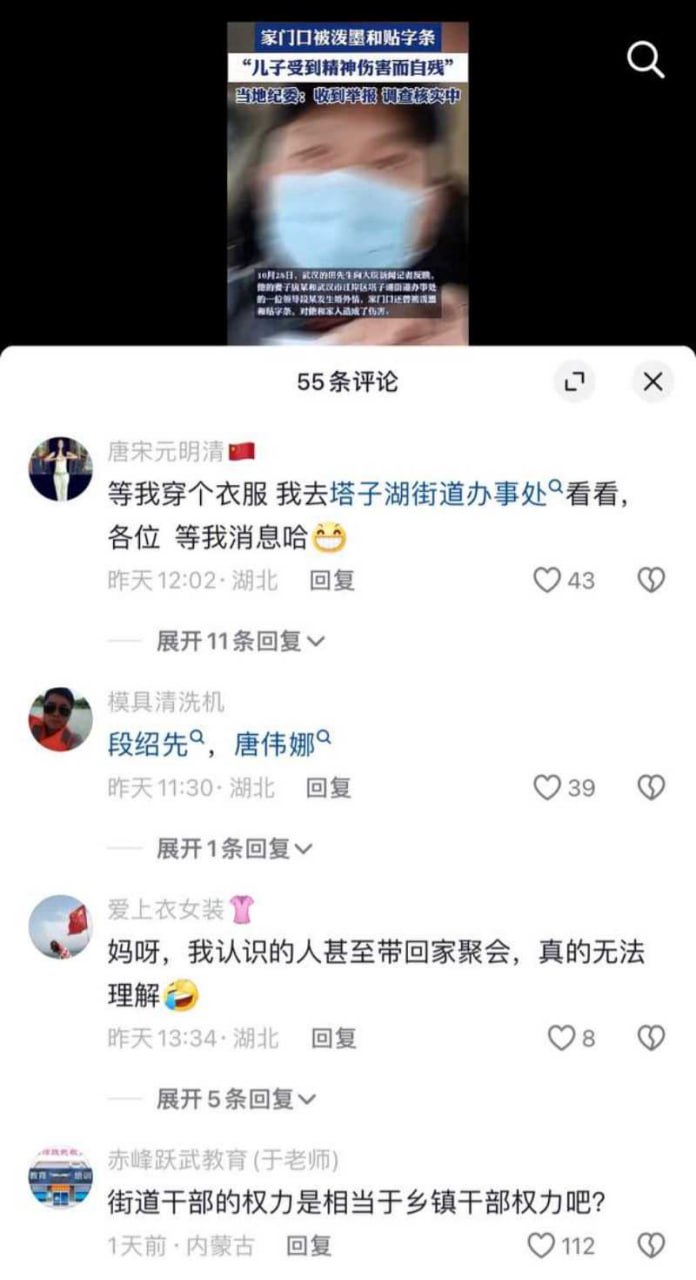Open the 段绍先 search link
Image resolution: width=696 pixels, height=1280 pixels.
(x=156, y=743)
